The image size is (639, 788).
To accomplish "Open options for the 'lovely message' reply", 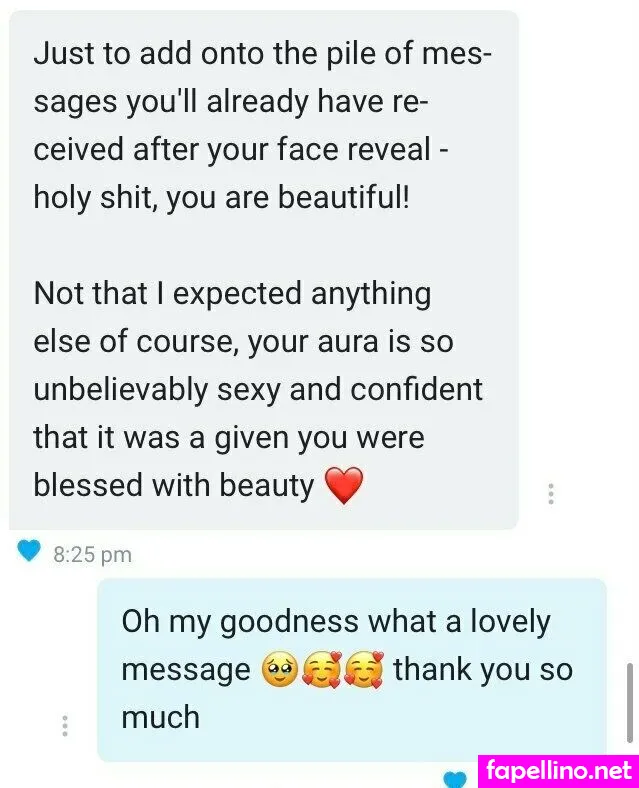I will point(65,725).
